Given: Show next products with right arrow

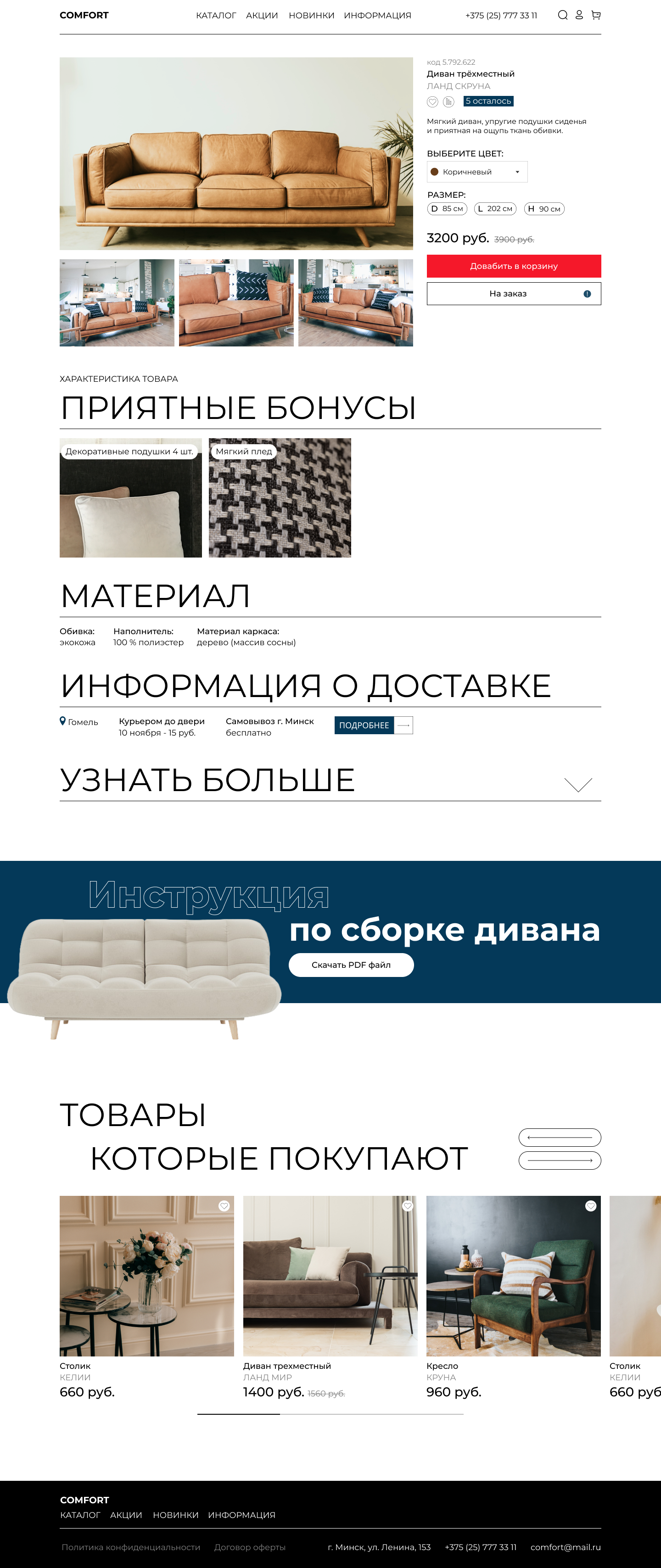Looking at the screenshot, I should point(560,1160).
